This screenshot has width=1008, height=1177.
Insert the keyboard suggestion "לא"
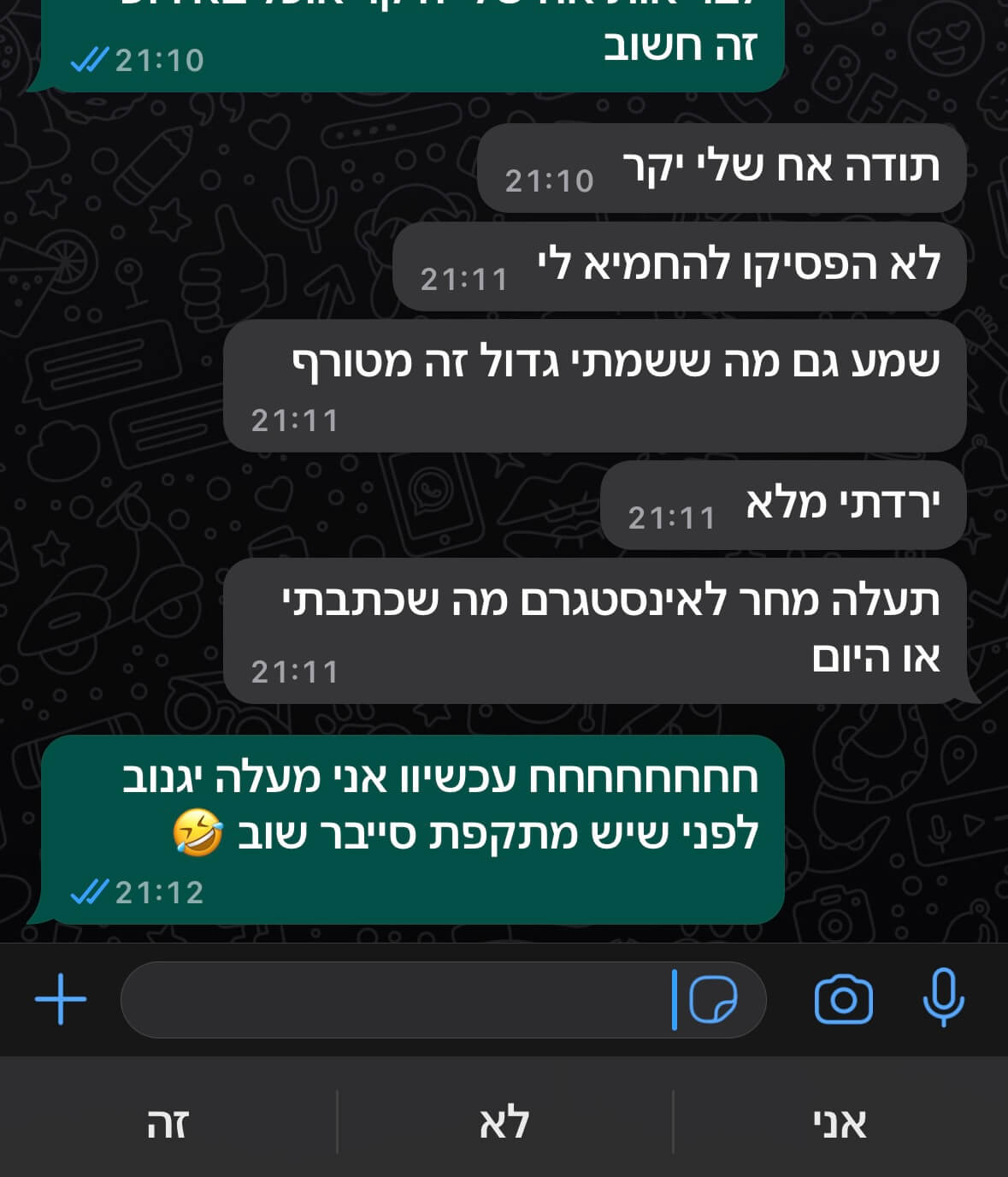pos(504,1122)
